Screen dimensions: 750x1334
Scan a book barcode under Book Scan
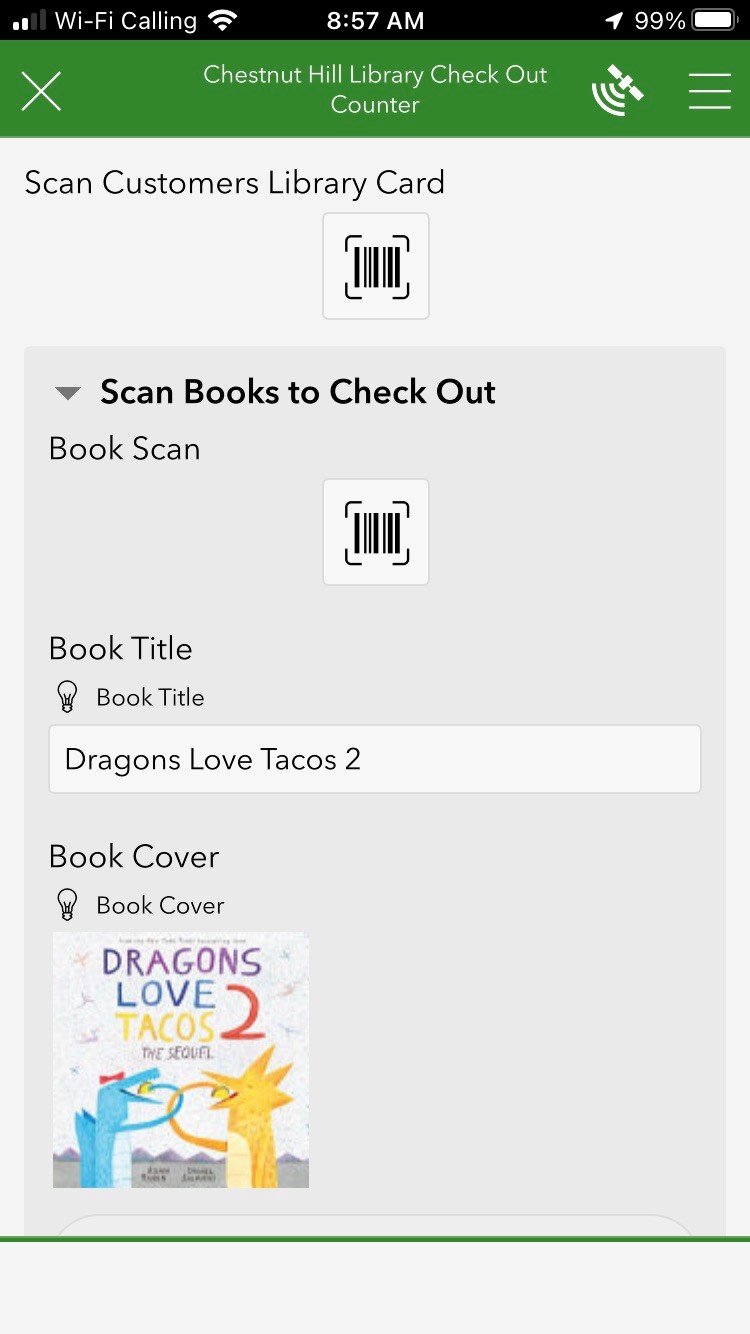[x=376, y=532]
